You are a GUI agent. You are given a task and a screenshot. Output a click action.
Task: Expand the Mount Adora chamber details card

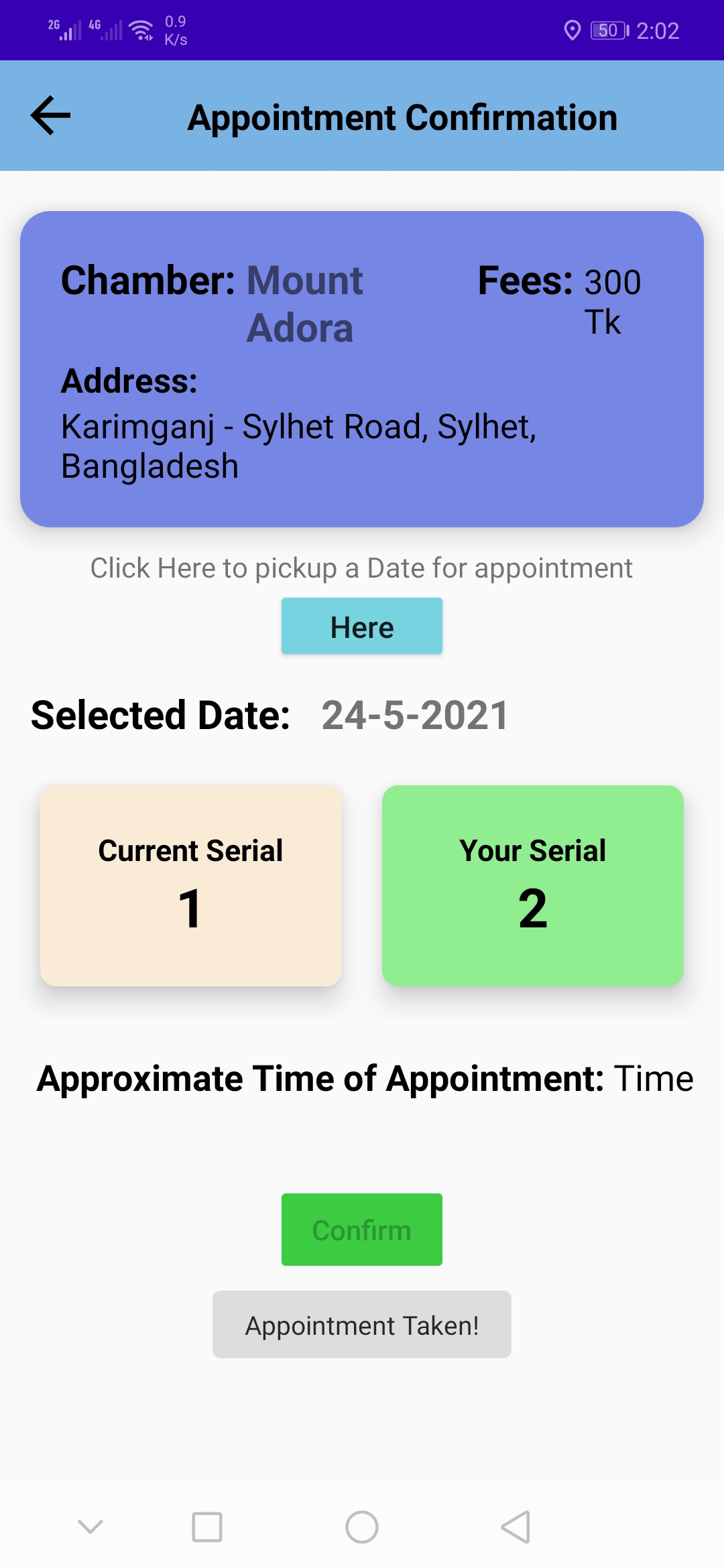tap(361, 369)
